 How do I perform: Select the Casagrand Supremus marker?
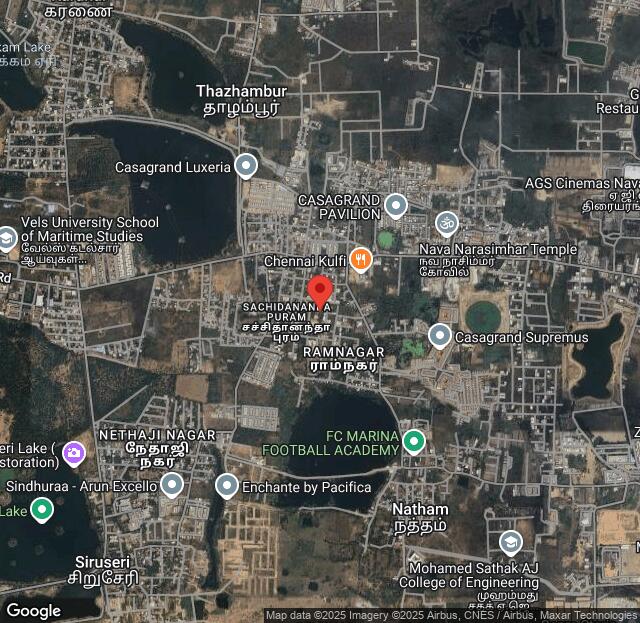[440, 336]
